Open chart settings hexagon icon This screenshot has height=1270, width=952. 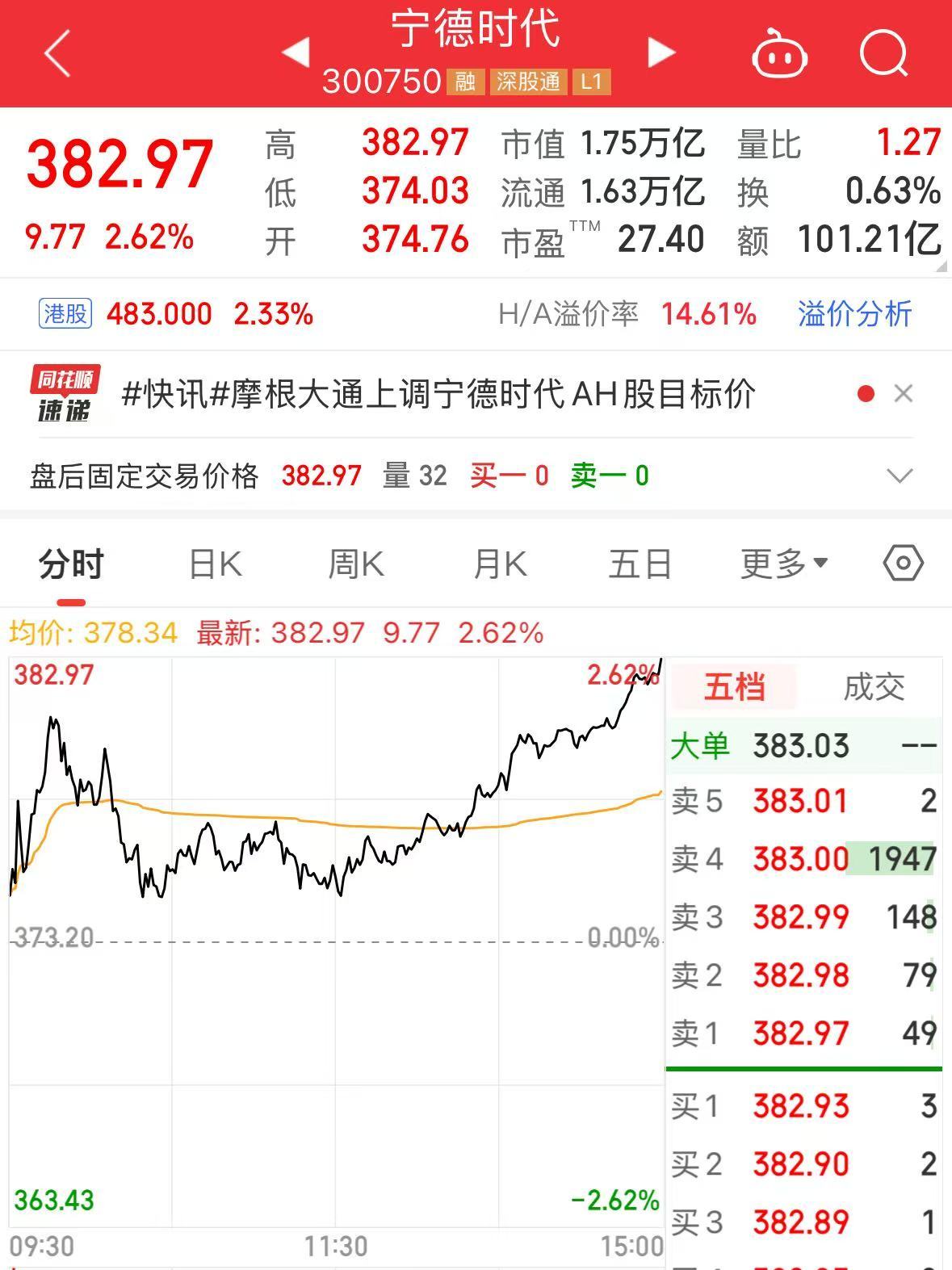(x=903, y=563)
